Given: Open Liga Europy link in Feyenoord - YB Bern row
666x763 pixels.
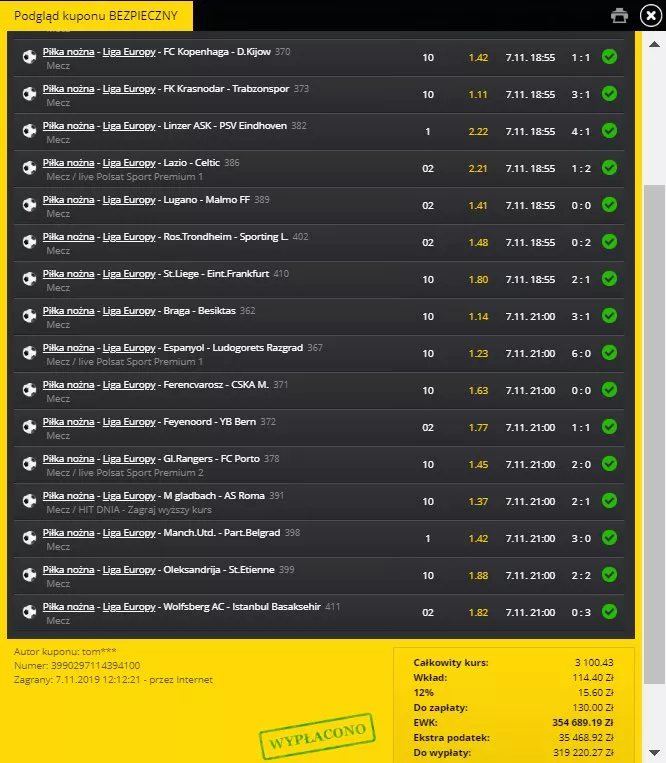Looking at the screenshot, I should click(x=129, y=421).
